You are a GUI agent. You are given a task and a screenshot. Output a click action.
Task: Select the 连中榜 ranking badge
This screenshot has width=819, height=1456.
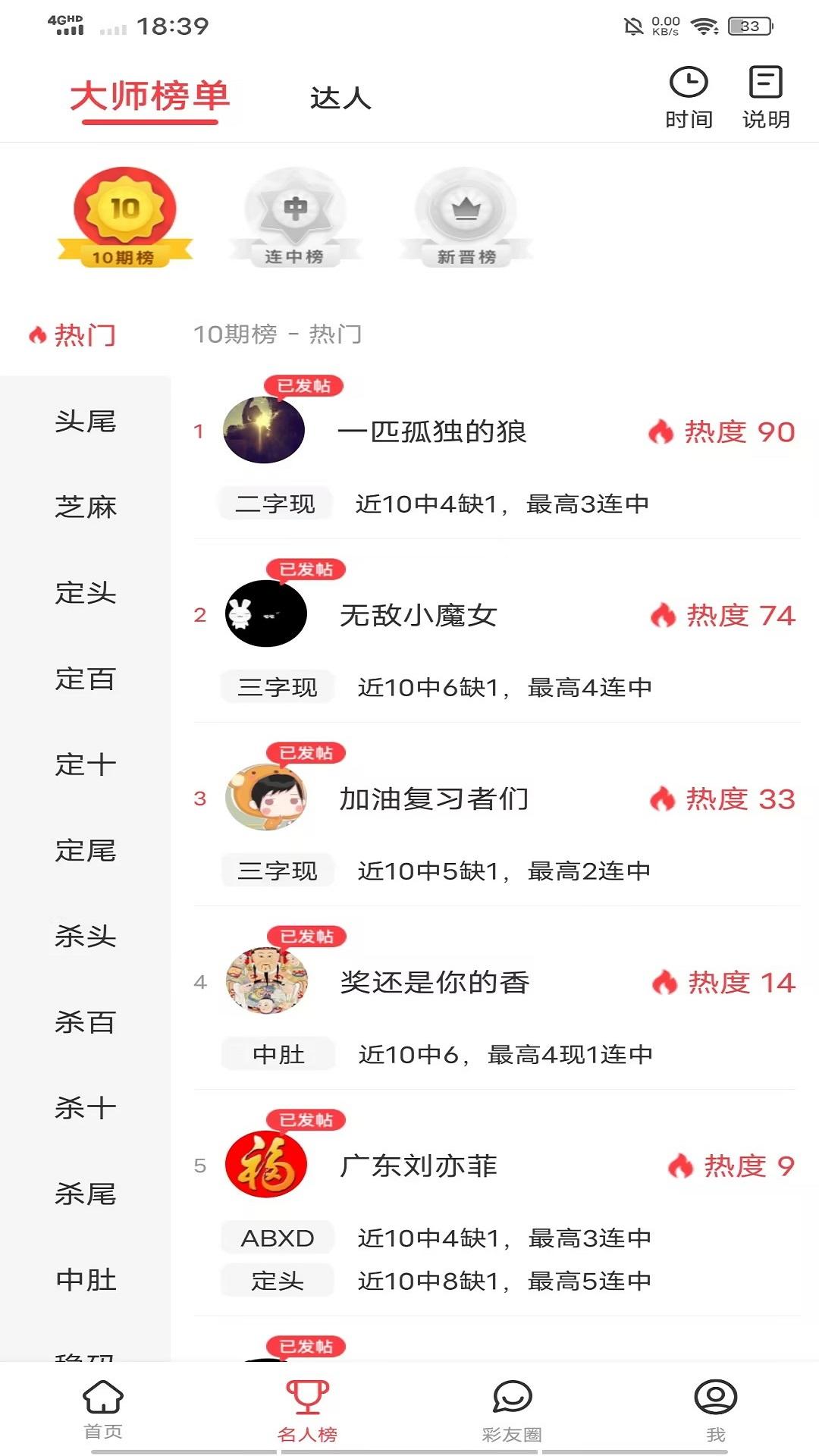(295, 218)
